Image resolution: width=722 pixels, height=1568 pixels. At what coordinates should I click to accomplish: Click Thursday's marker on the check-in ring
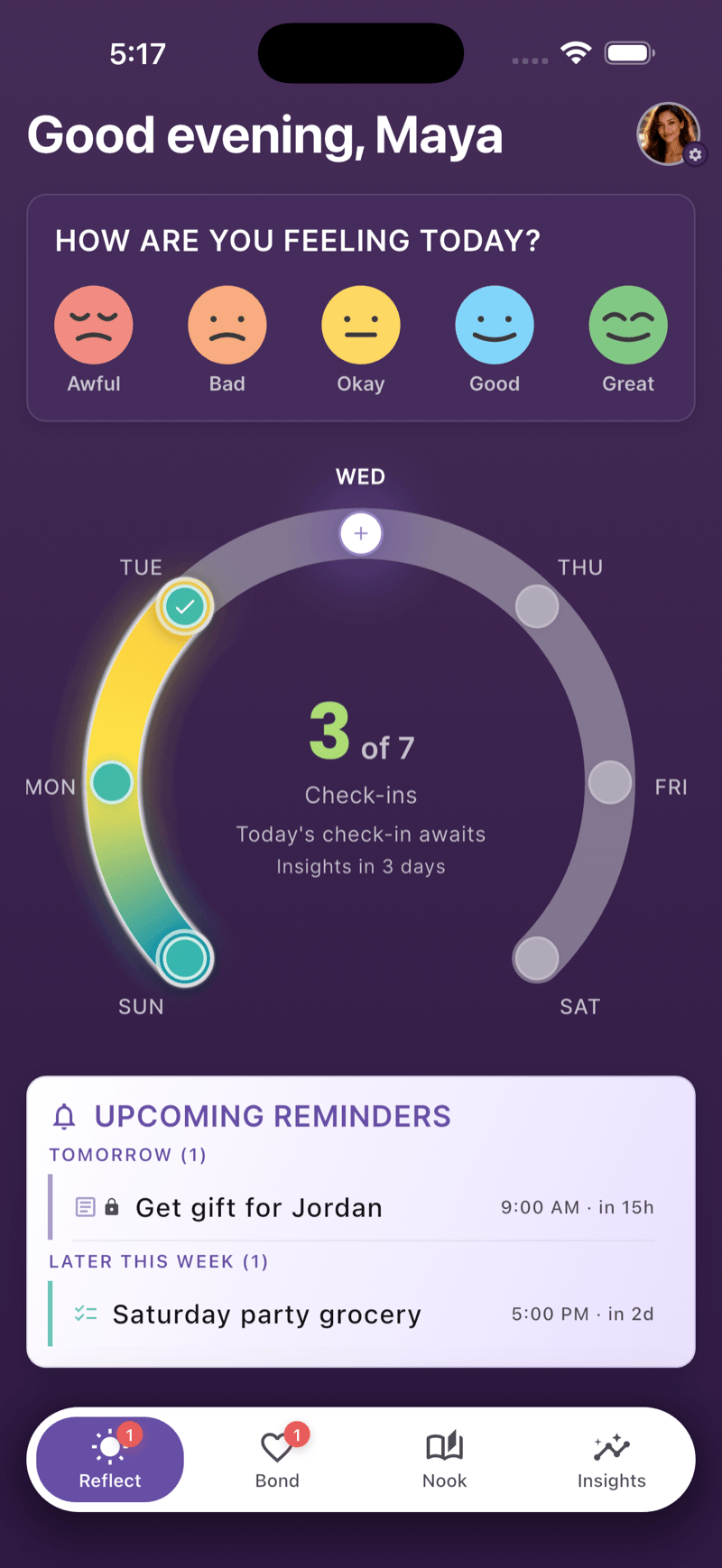point(537,607)
